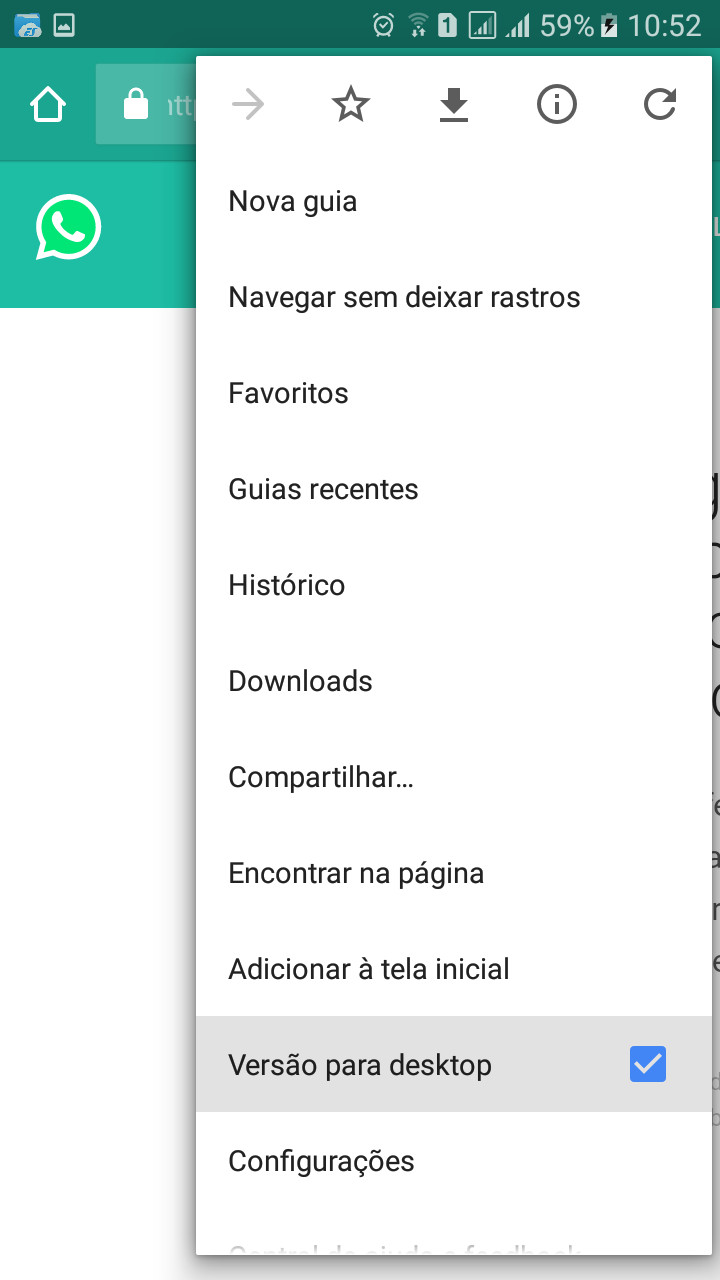Tap the browser home icon
This screenshot has width=720, height=1280.
point(48,104)
